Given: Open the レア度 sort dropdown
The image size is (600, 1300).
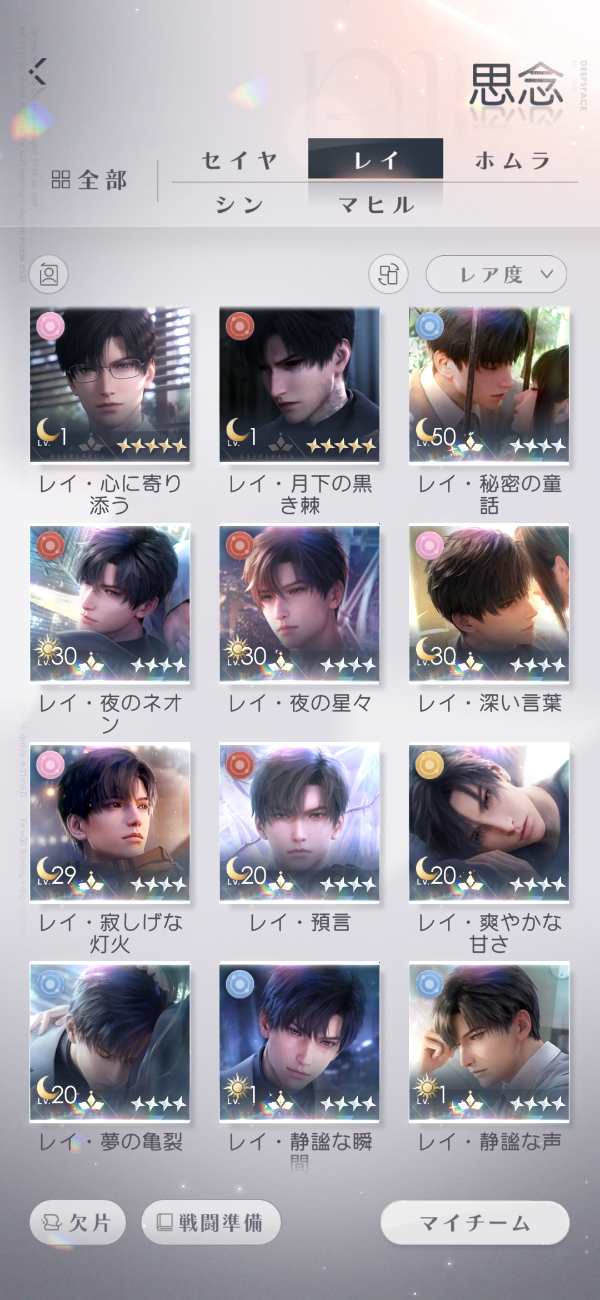Looking at the screenshot, I should (496, 274).
